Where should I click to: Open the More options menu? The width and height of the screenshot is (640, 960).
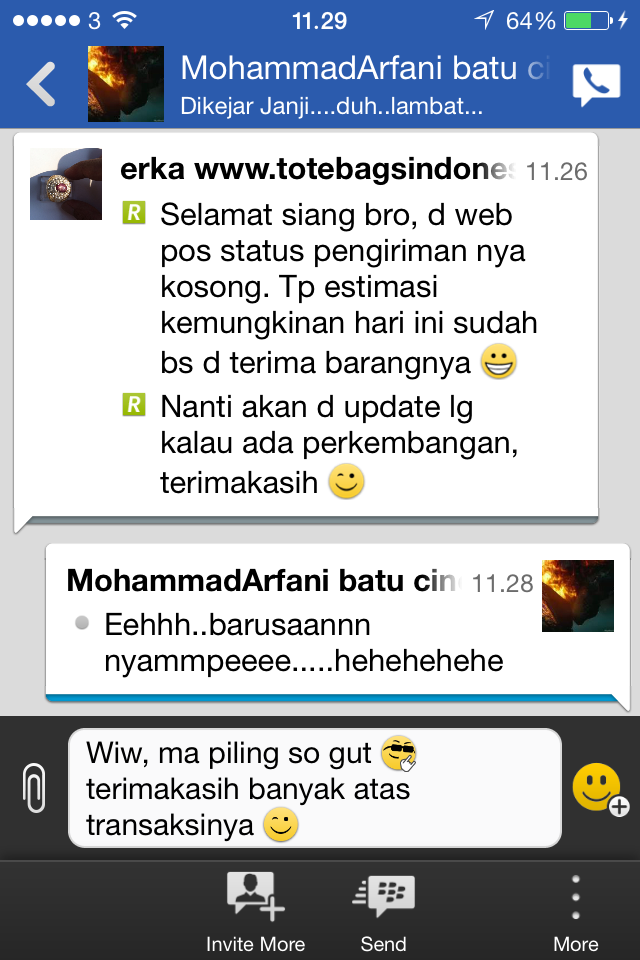[576, 912]
